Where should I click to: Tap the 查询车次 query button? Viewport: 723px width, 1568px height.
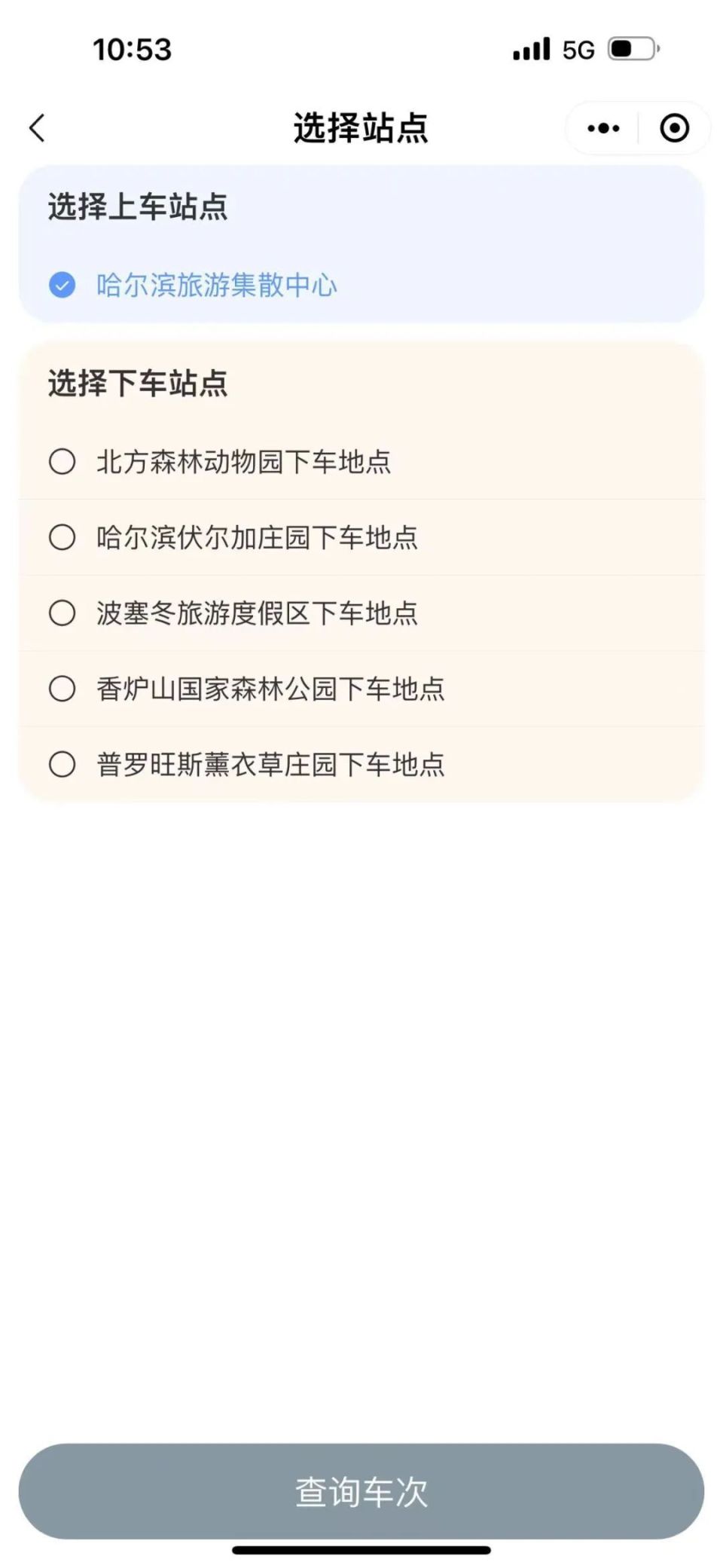(361, 1488)
